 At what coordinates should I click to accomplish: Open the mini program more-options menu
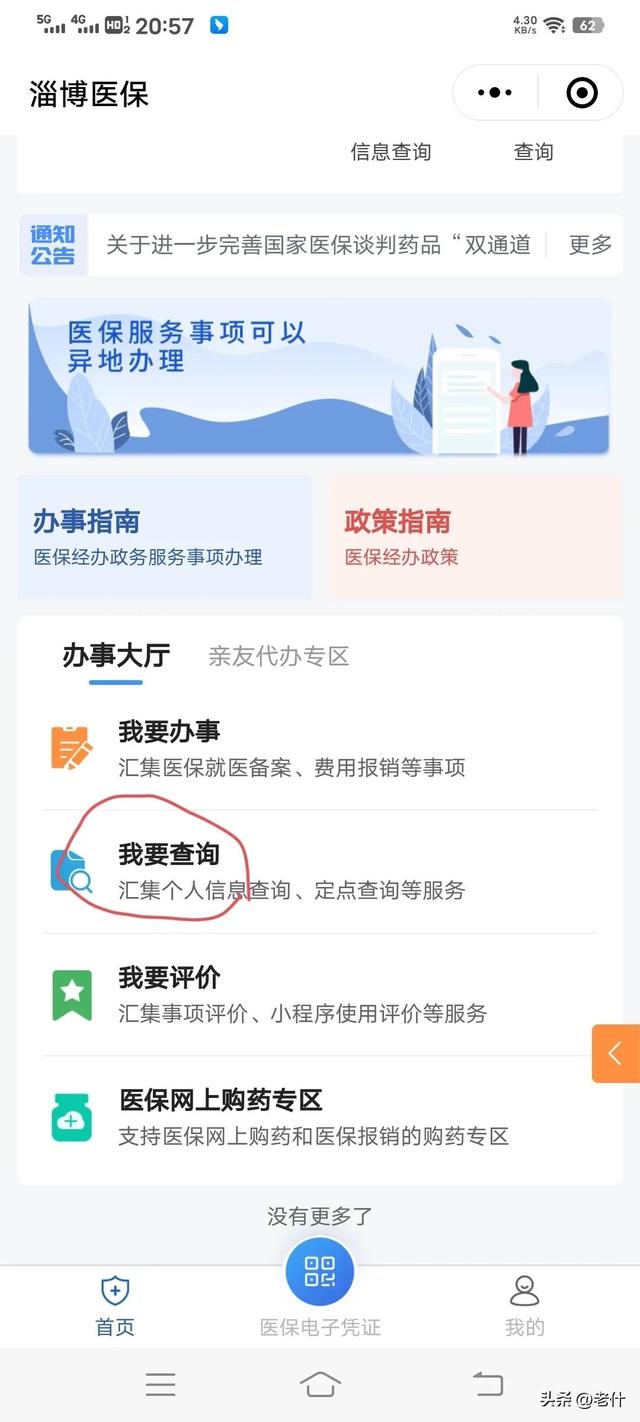495,93
